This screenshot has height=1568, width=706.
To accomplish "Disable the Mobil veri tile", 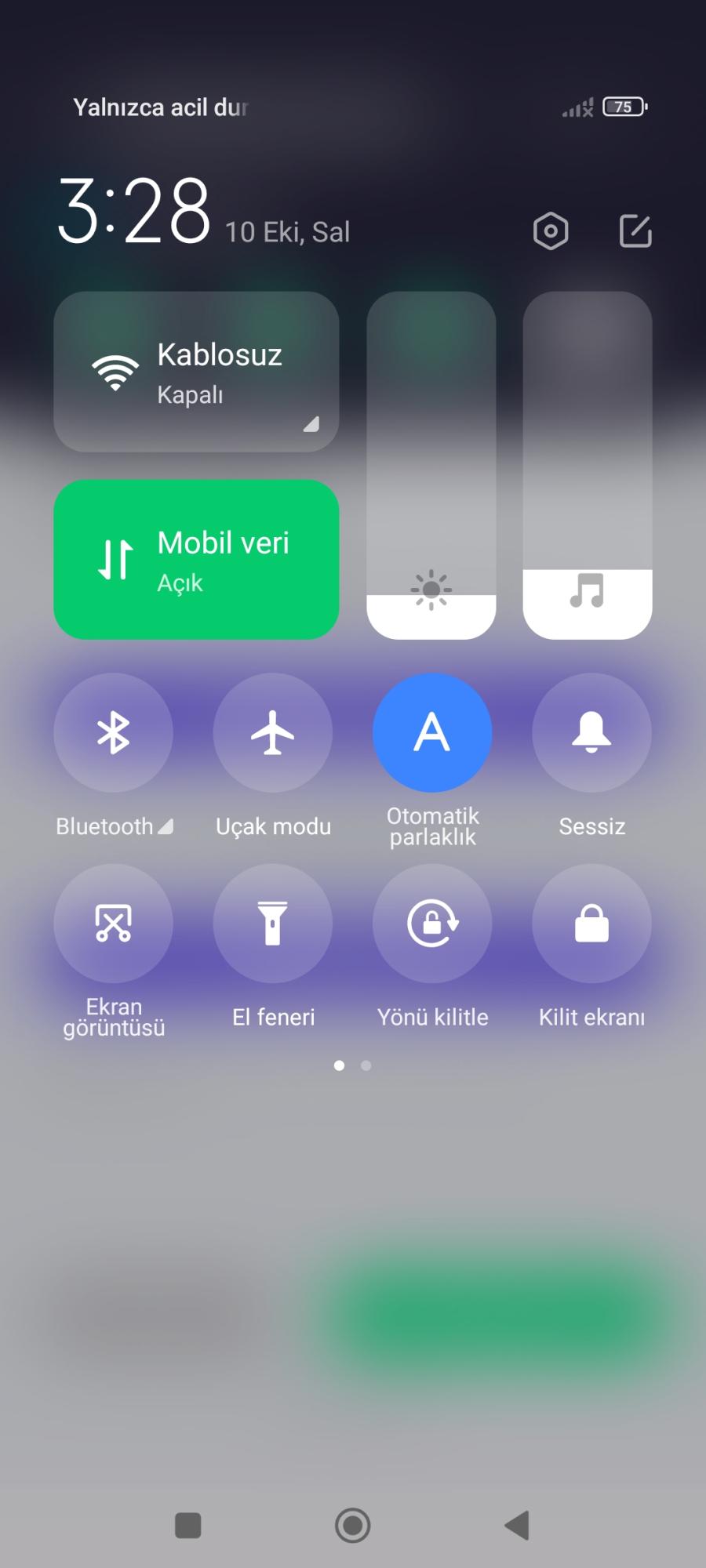I will click(x=196, y=560).
